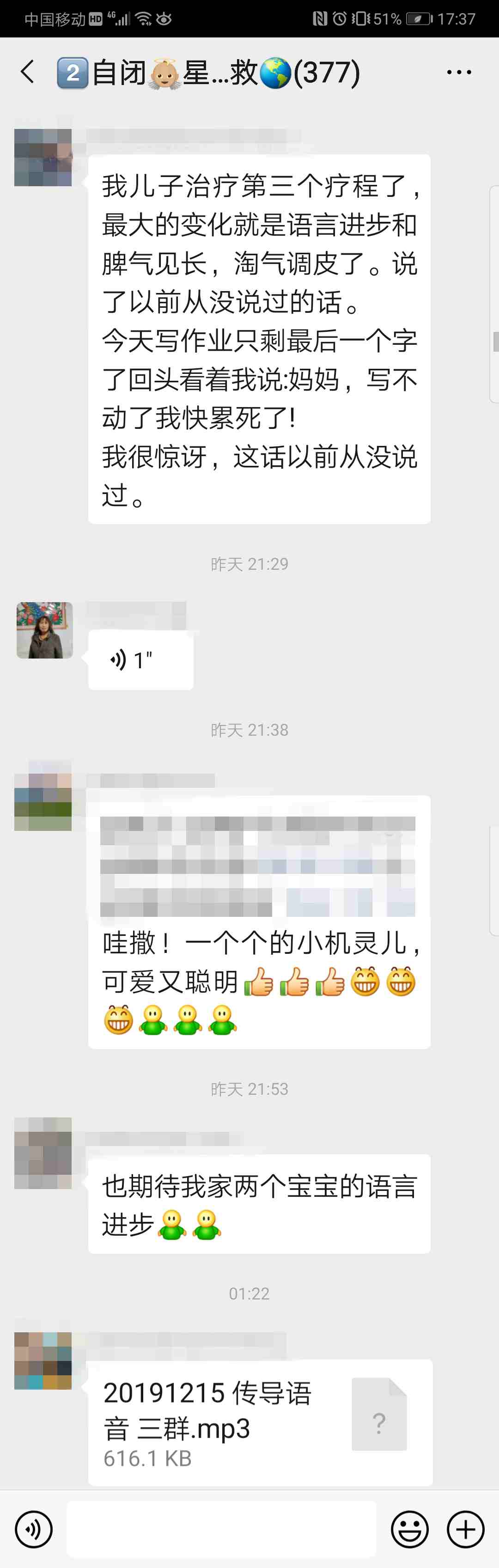
Task: View profile of the voice message sender
Action: click(44, 631)
